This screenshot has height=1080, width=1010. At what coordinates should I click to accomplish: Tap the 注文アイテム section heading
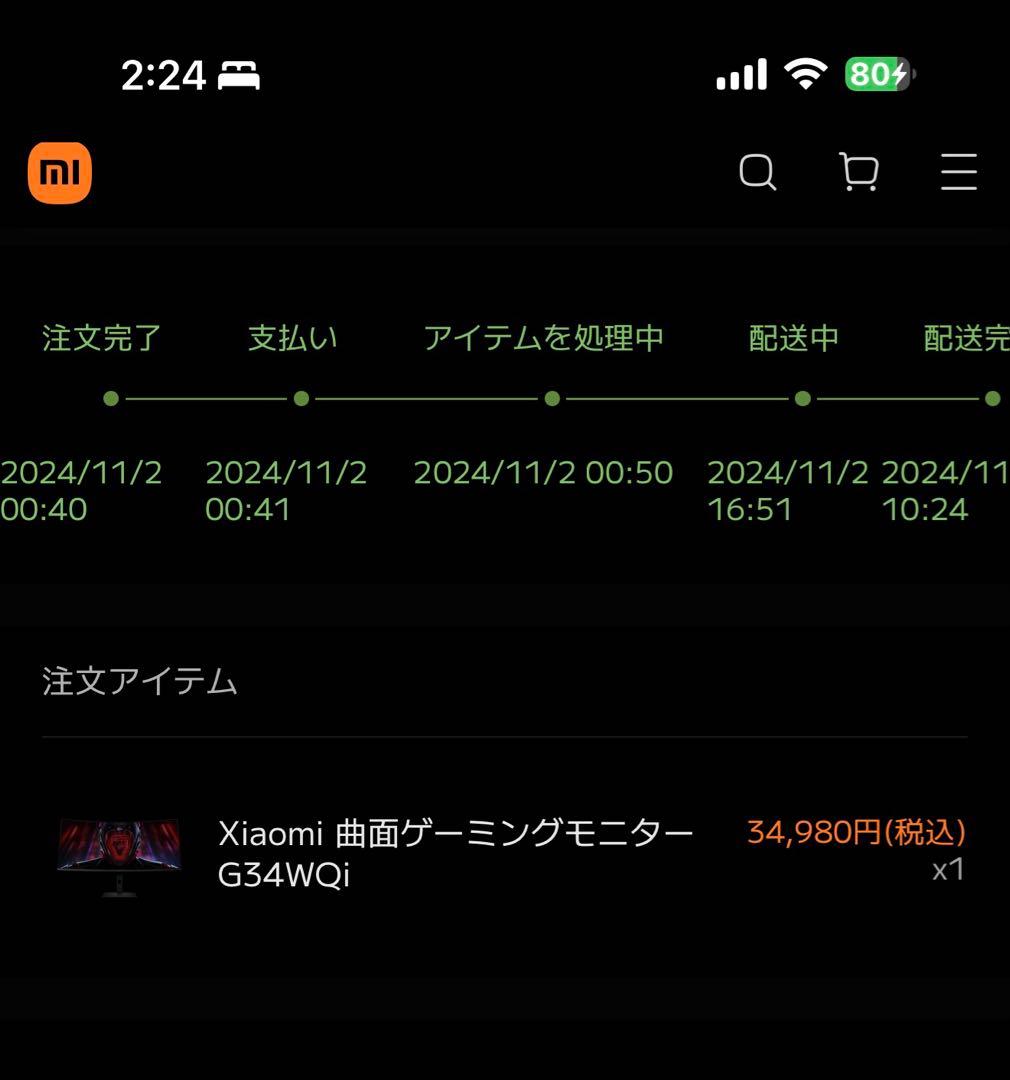140,681
